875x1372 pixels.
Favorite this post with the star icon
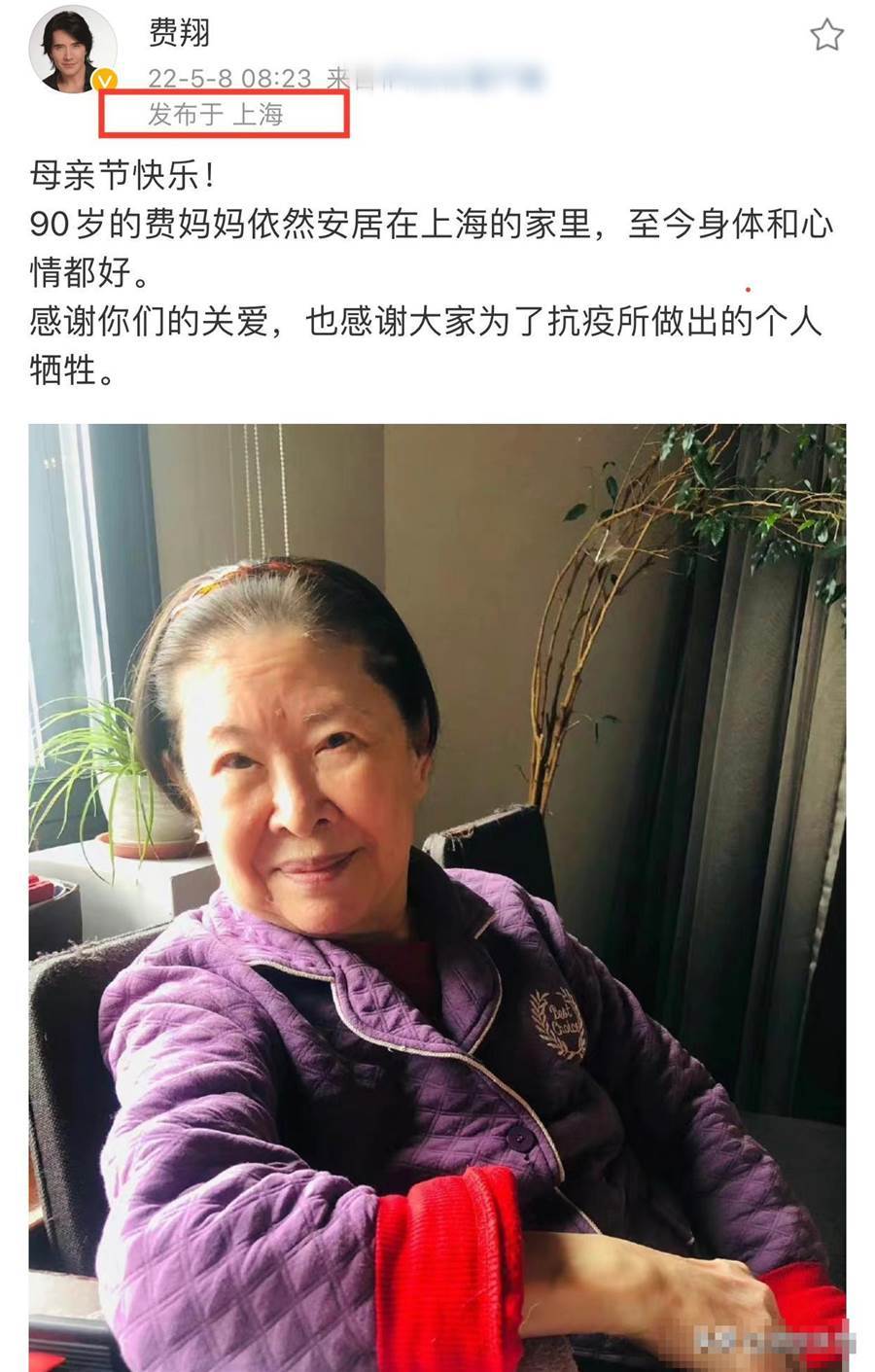coord(826,36)
